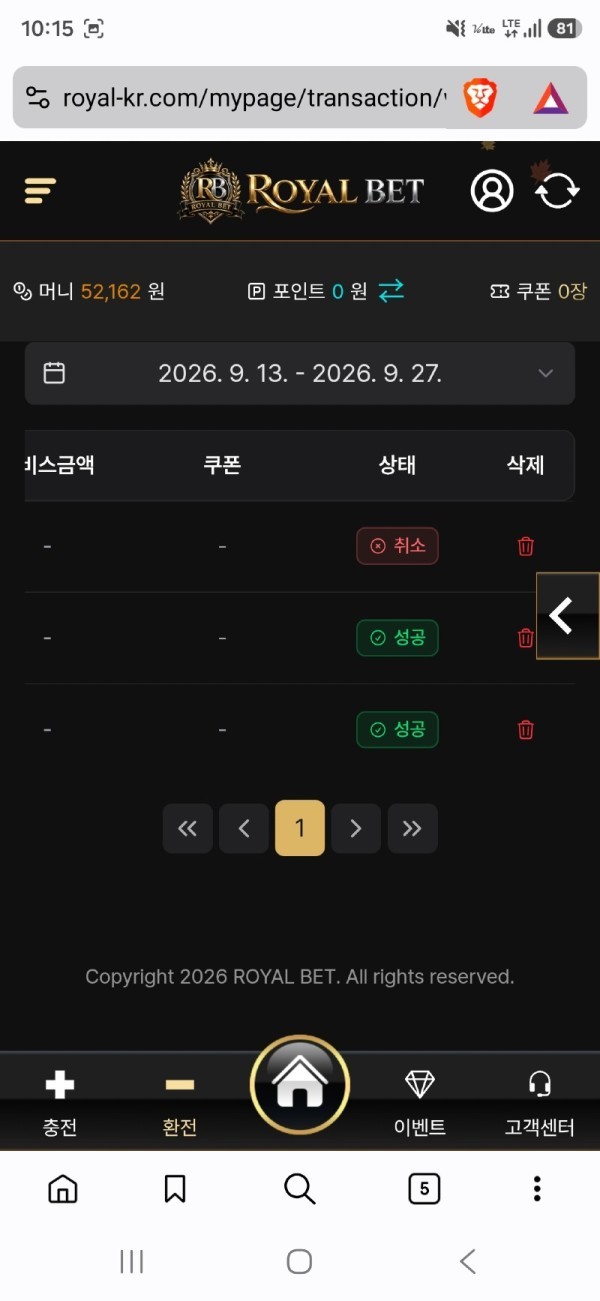Open the browser overflow menu
The image size is (600, 1301).
(x=537, y=1188)
